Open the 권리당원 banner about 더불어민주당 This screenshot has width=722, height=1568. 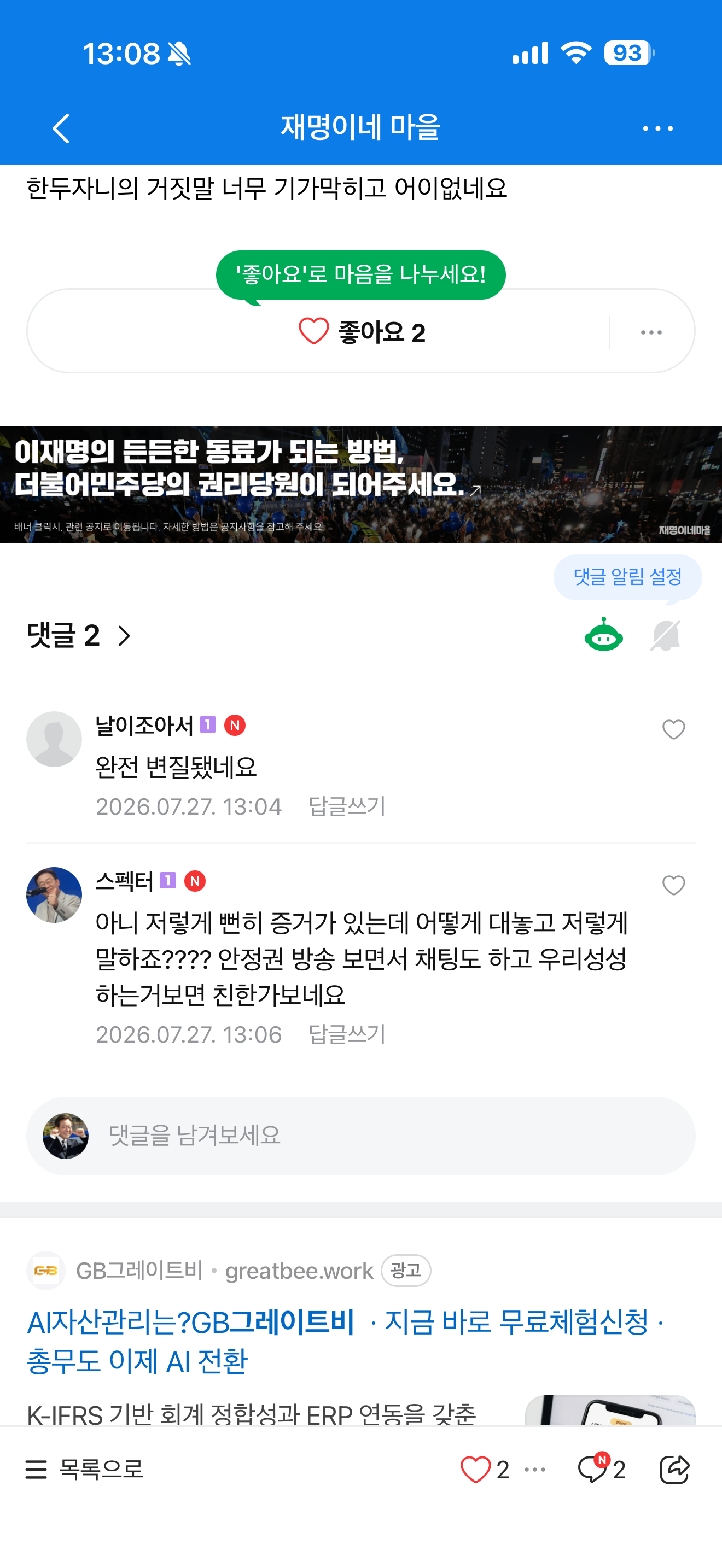[361, 484]
